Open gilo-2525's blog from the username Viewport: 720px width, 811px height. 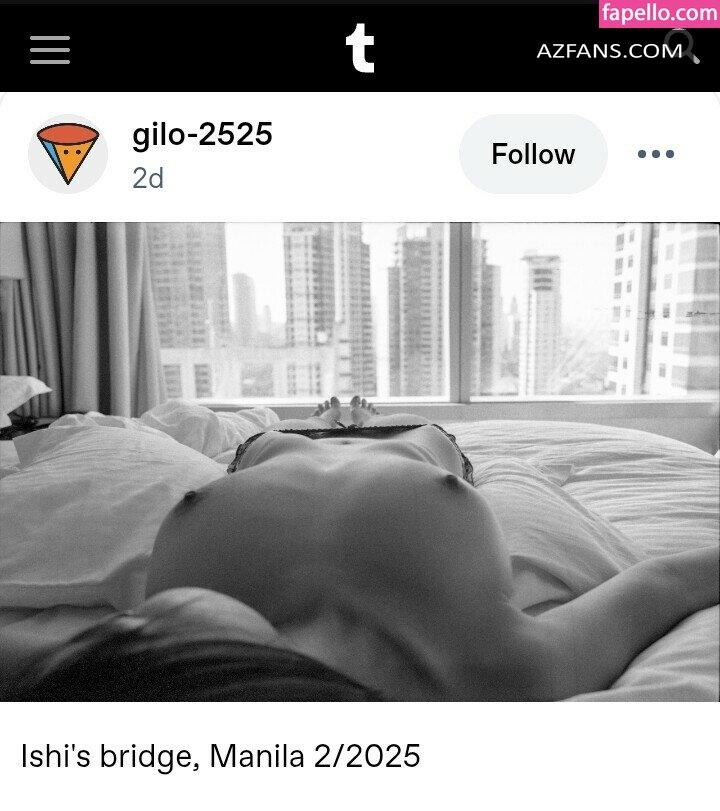[x=202, y=135]
